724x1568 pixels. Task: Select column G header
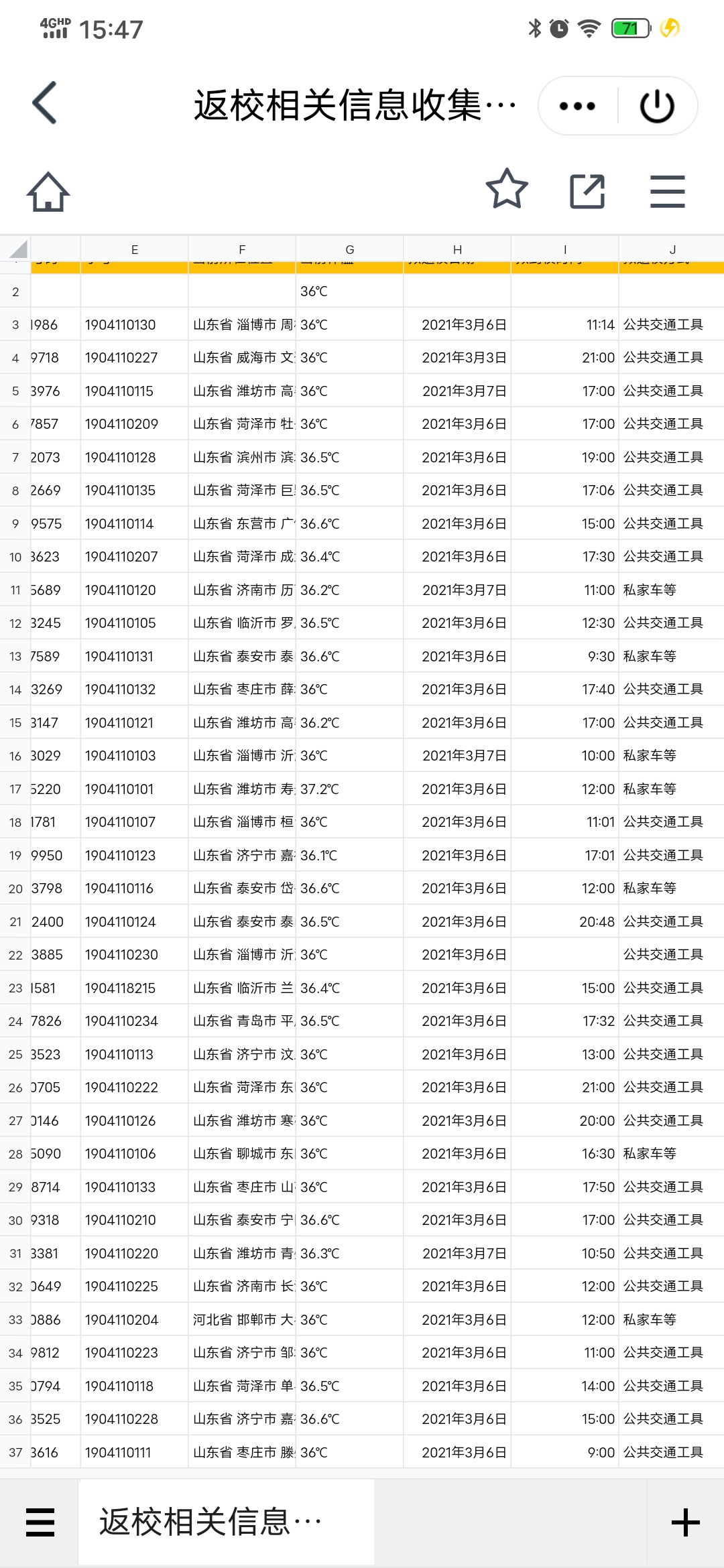(349, 249)
